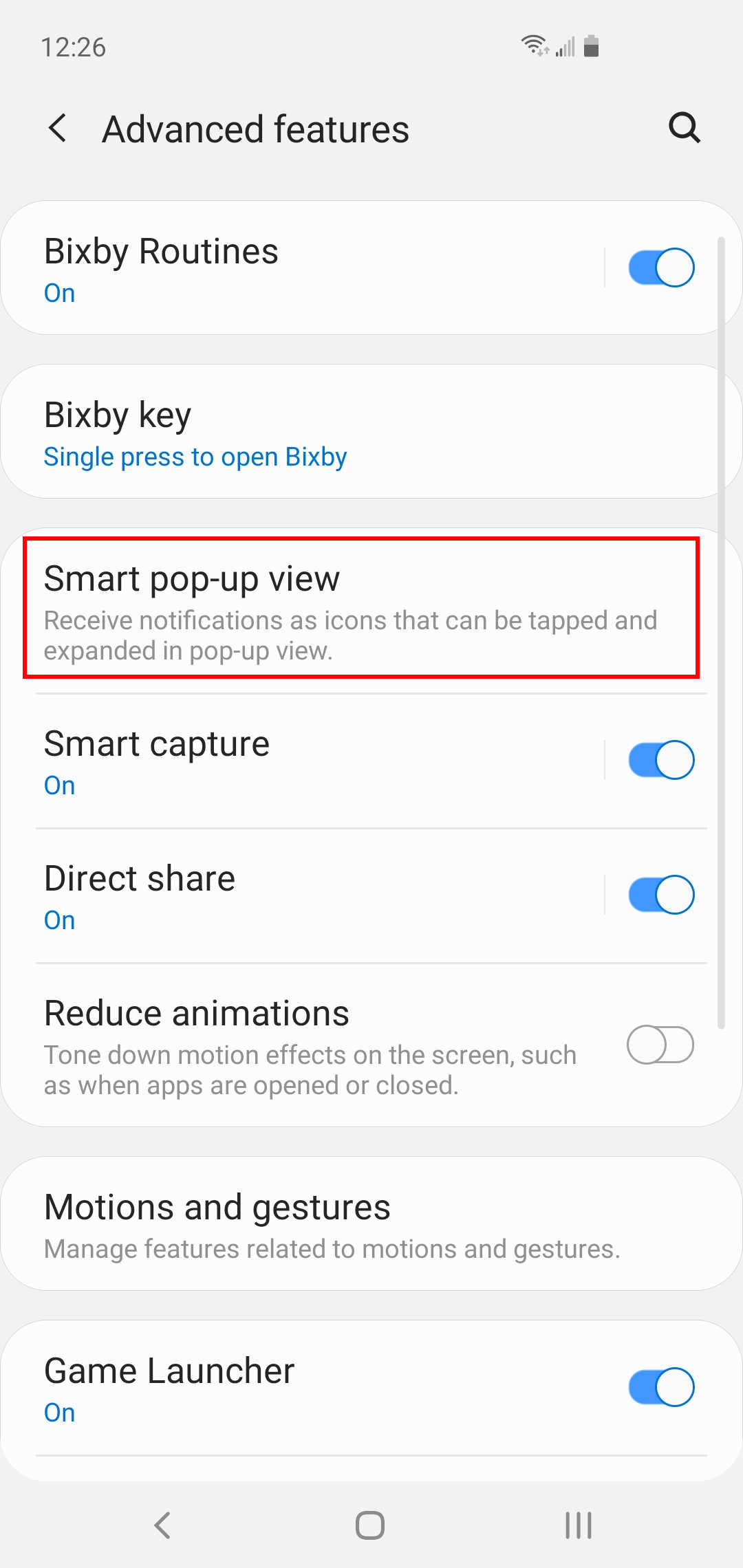
Task: Turn off the Game Launcher switch
Action: tap(661, 1387)
